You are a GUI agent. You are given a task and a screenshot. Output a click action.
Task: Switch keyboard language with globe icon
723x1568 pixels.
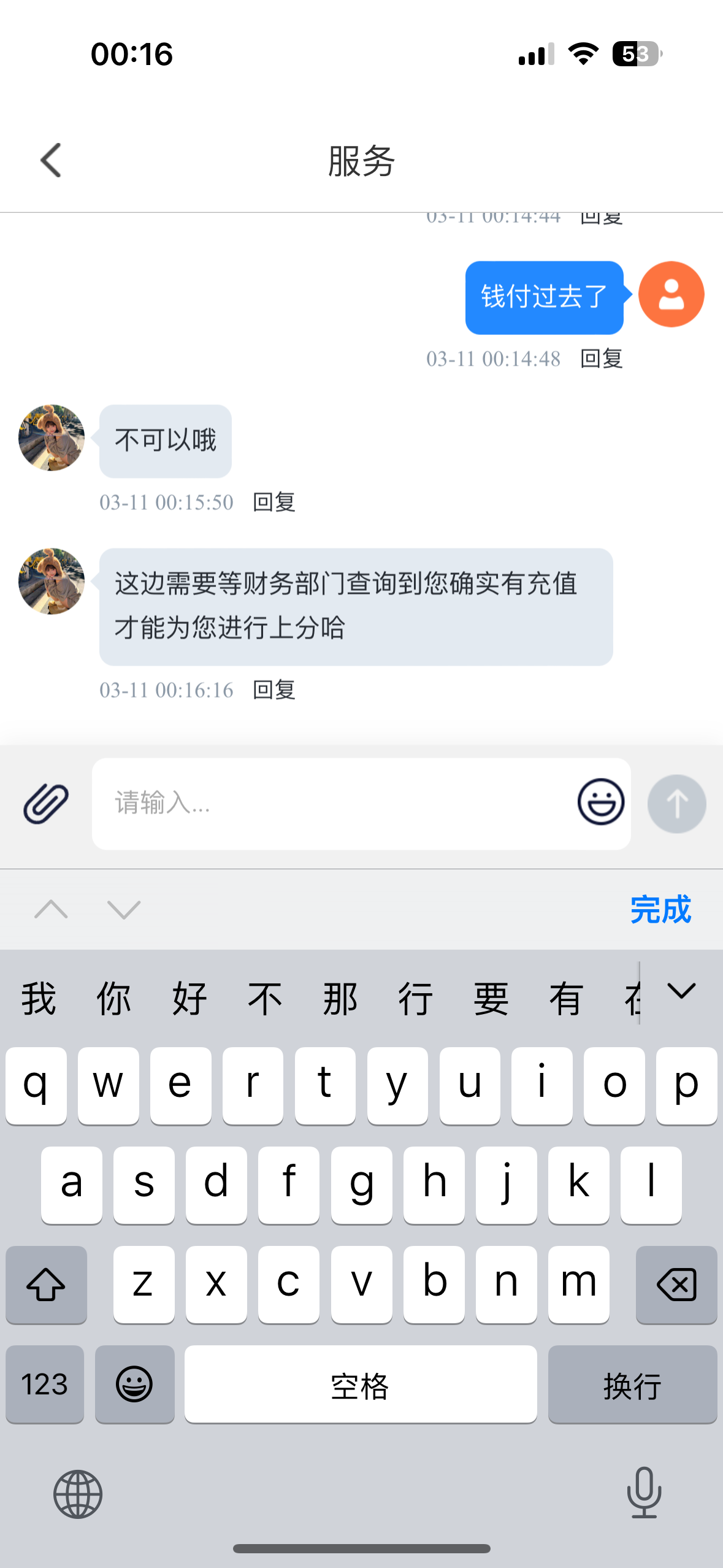(78, 1494)
